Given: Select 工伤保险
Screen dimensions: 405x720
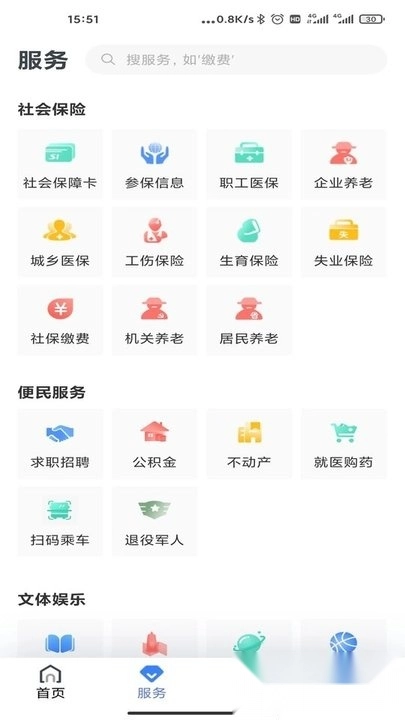Looking at the screenshot, I should click(154, 242).
